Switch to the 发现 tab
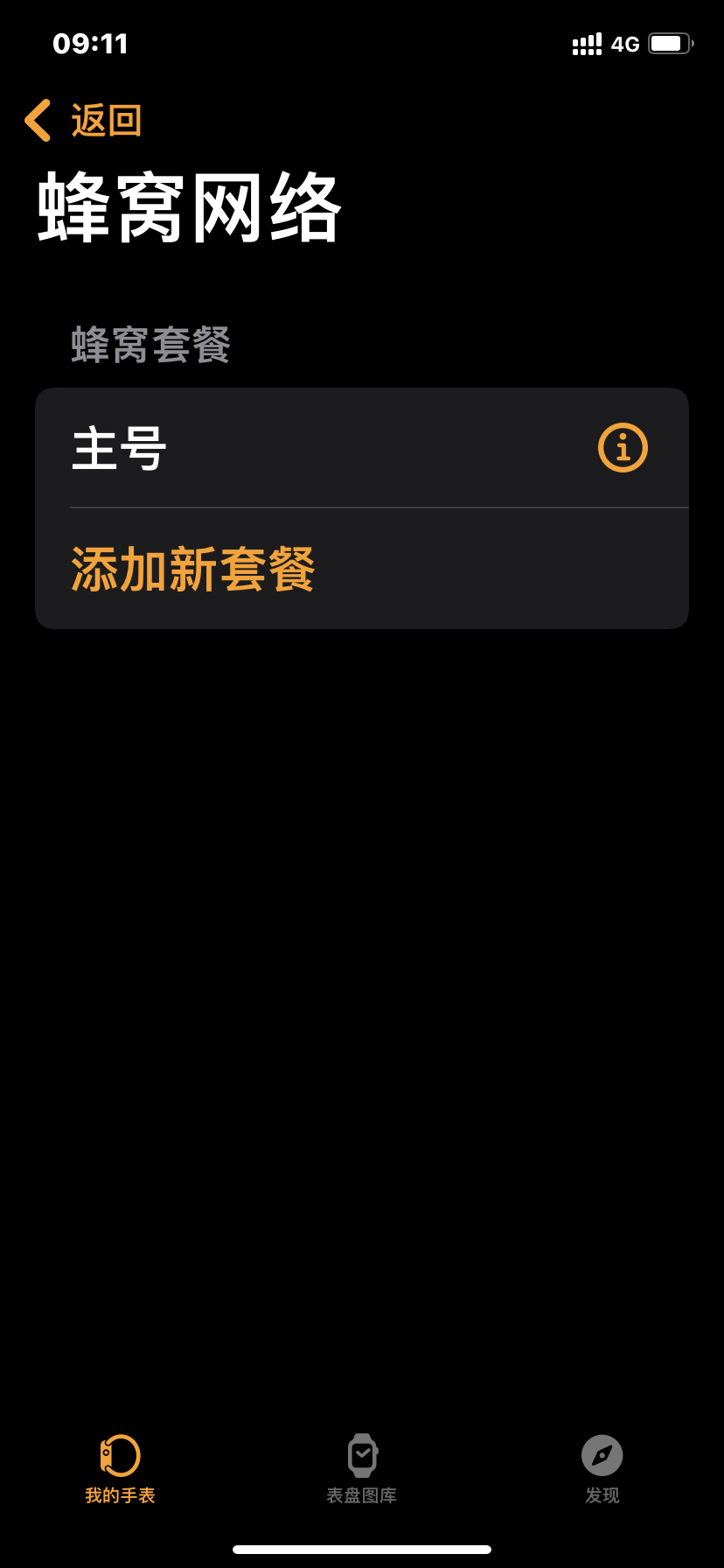 [602, 1468]
